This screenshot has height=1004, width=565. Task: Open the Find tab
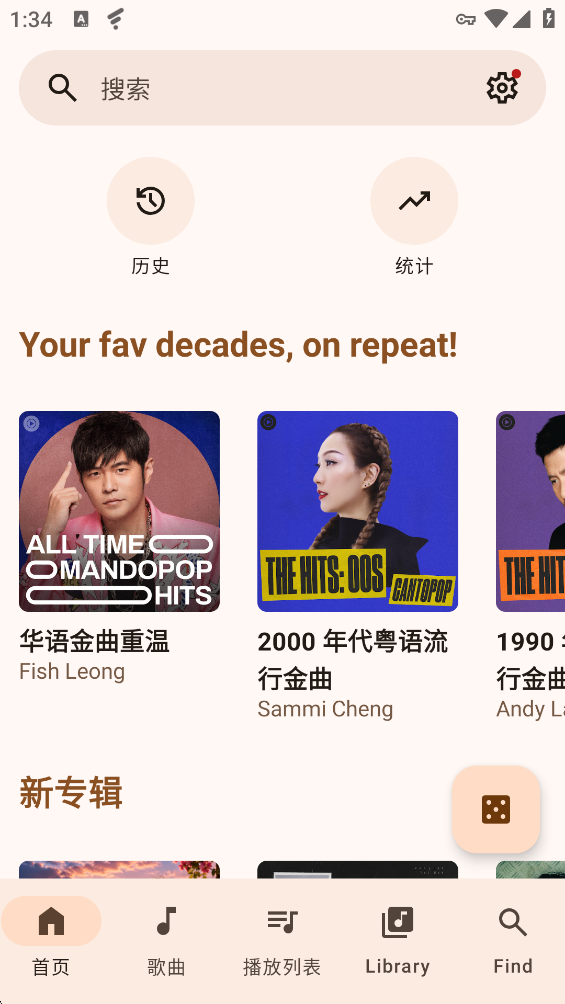pos(512,940)
